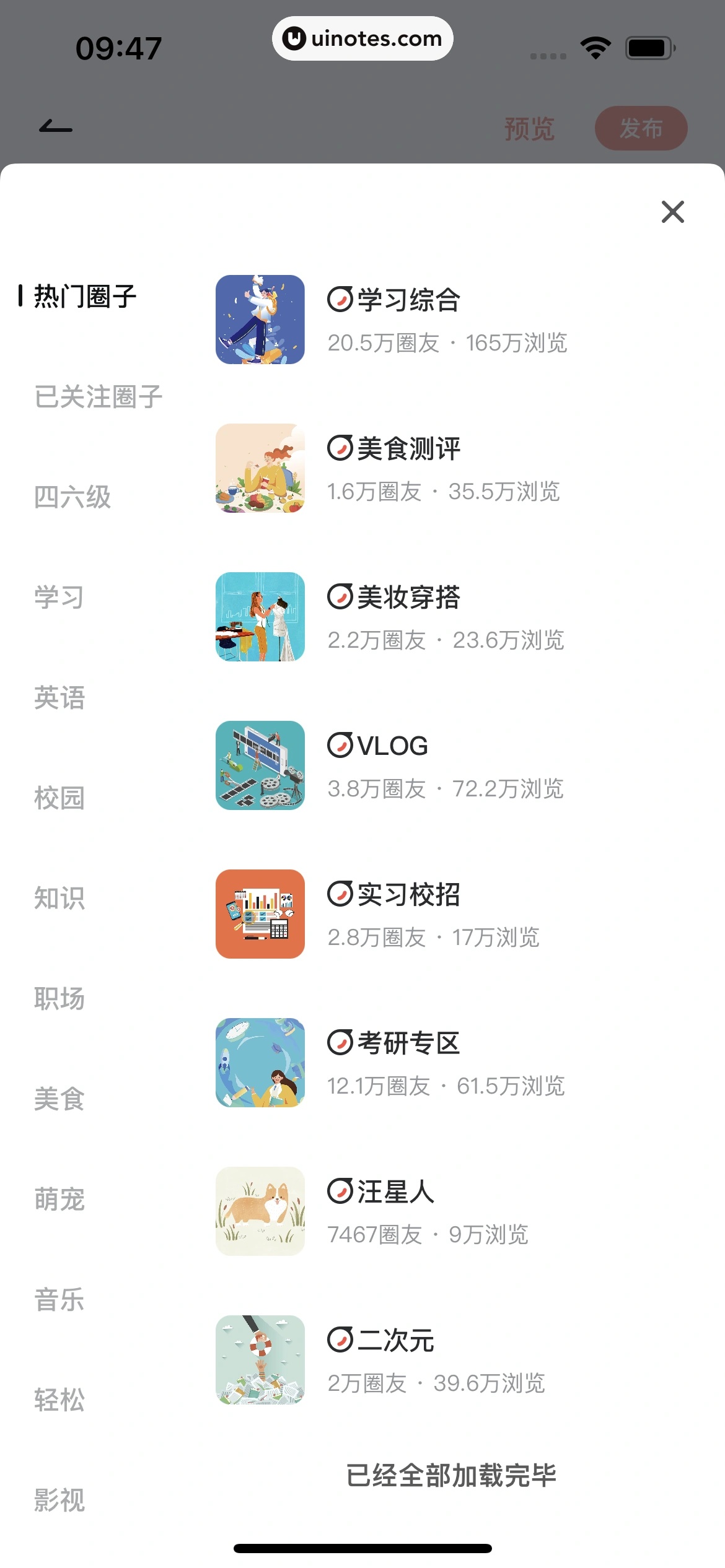Tap the uinotes.com pill in status bar

point(362,38)
